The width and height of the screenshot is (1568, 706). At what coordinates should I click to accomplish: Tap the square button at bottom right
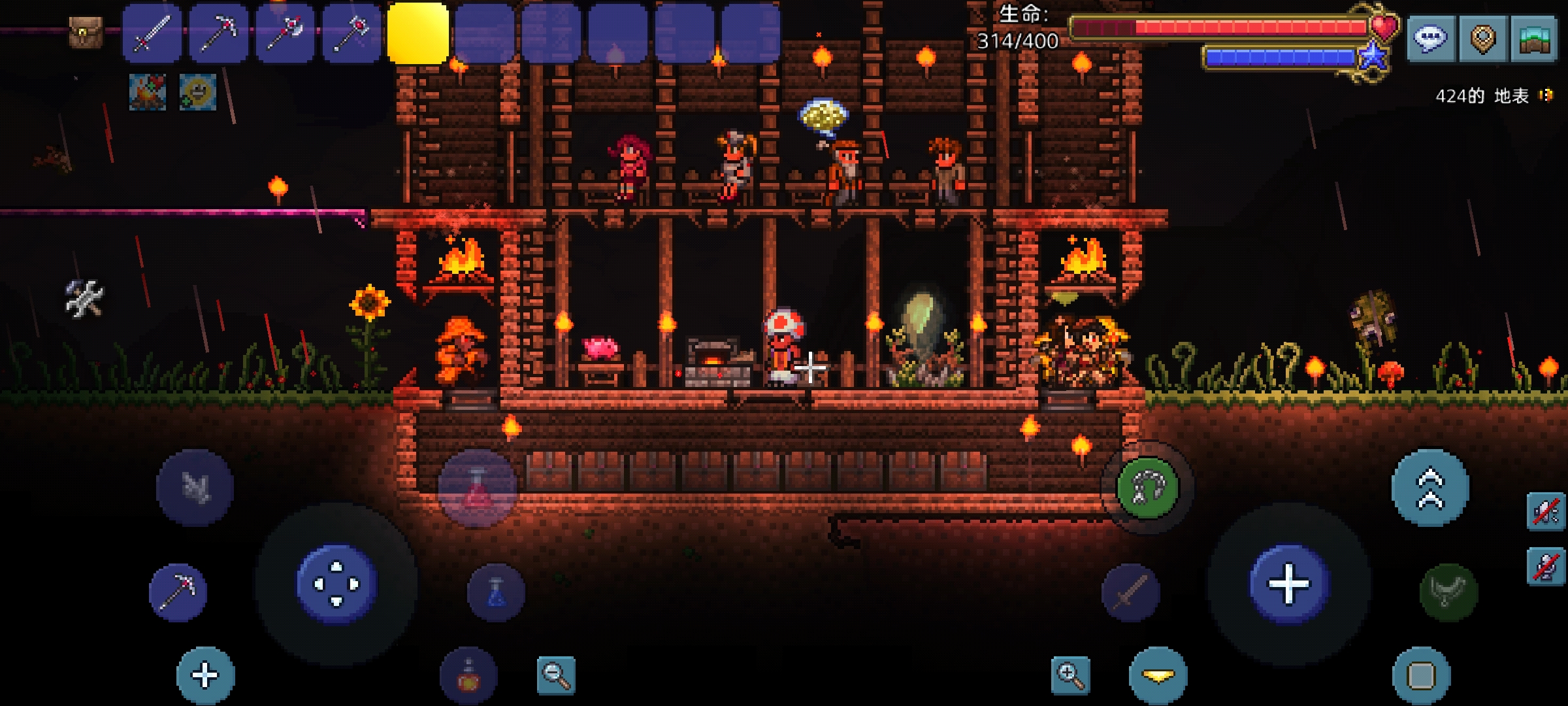click(1421, 676)
